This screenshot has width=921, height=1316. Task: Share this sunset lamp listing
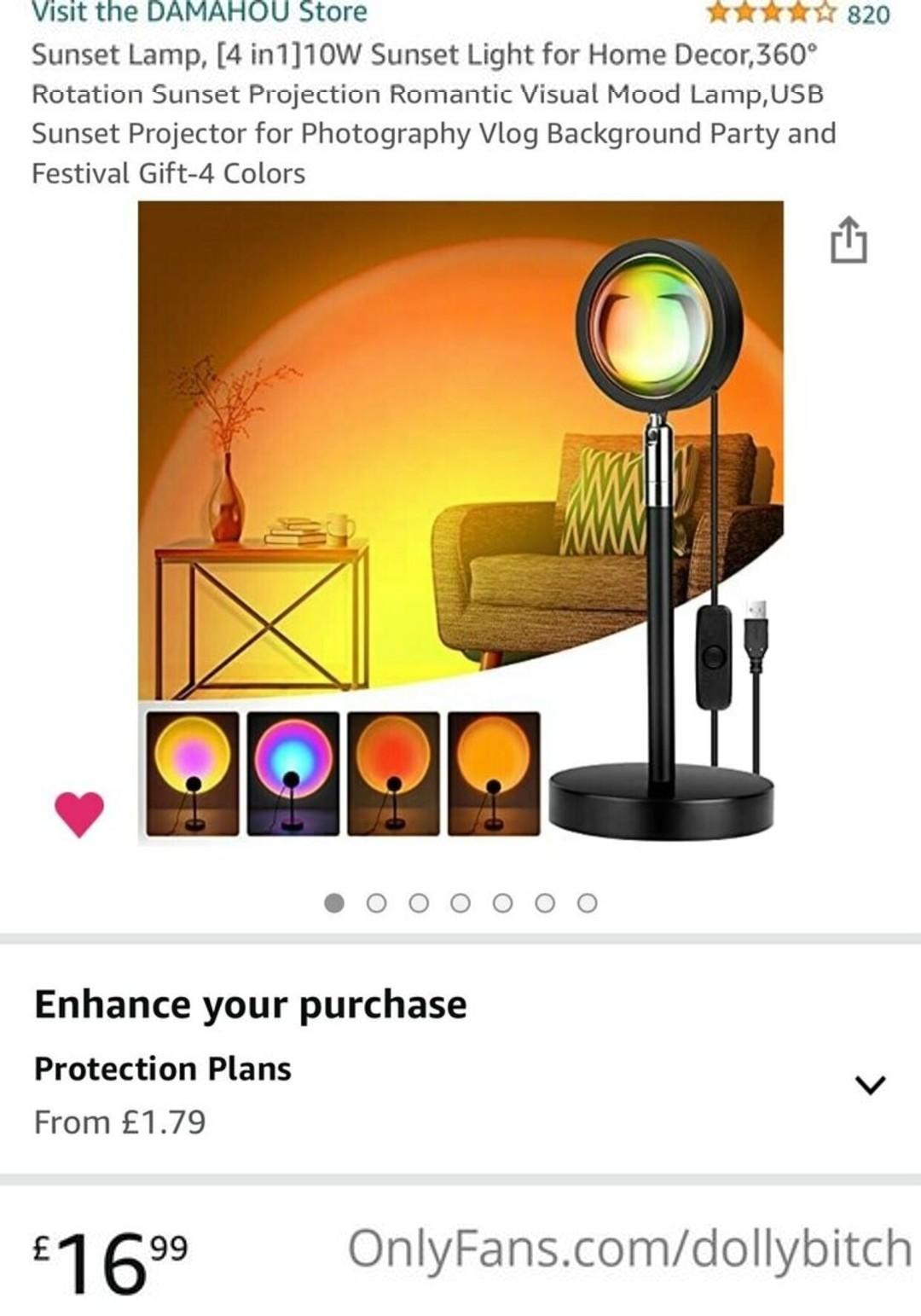click(849, 241)
